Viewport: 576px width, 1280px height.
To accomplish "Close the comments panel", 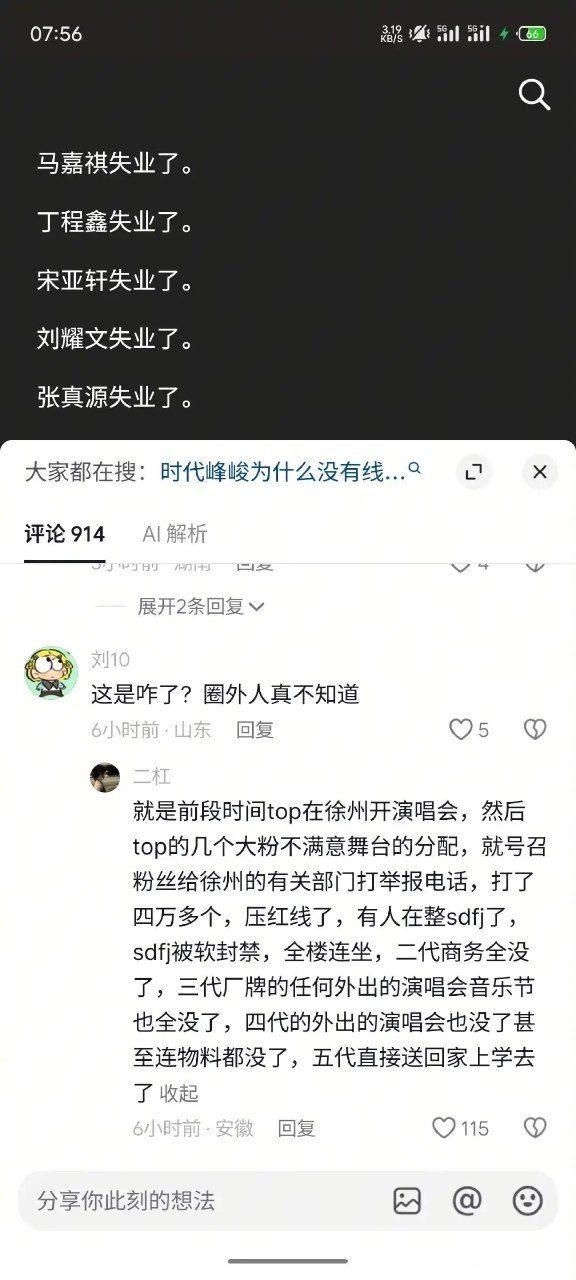I will pyautogui.click(x=539, y=472).
